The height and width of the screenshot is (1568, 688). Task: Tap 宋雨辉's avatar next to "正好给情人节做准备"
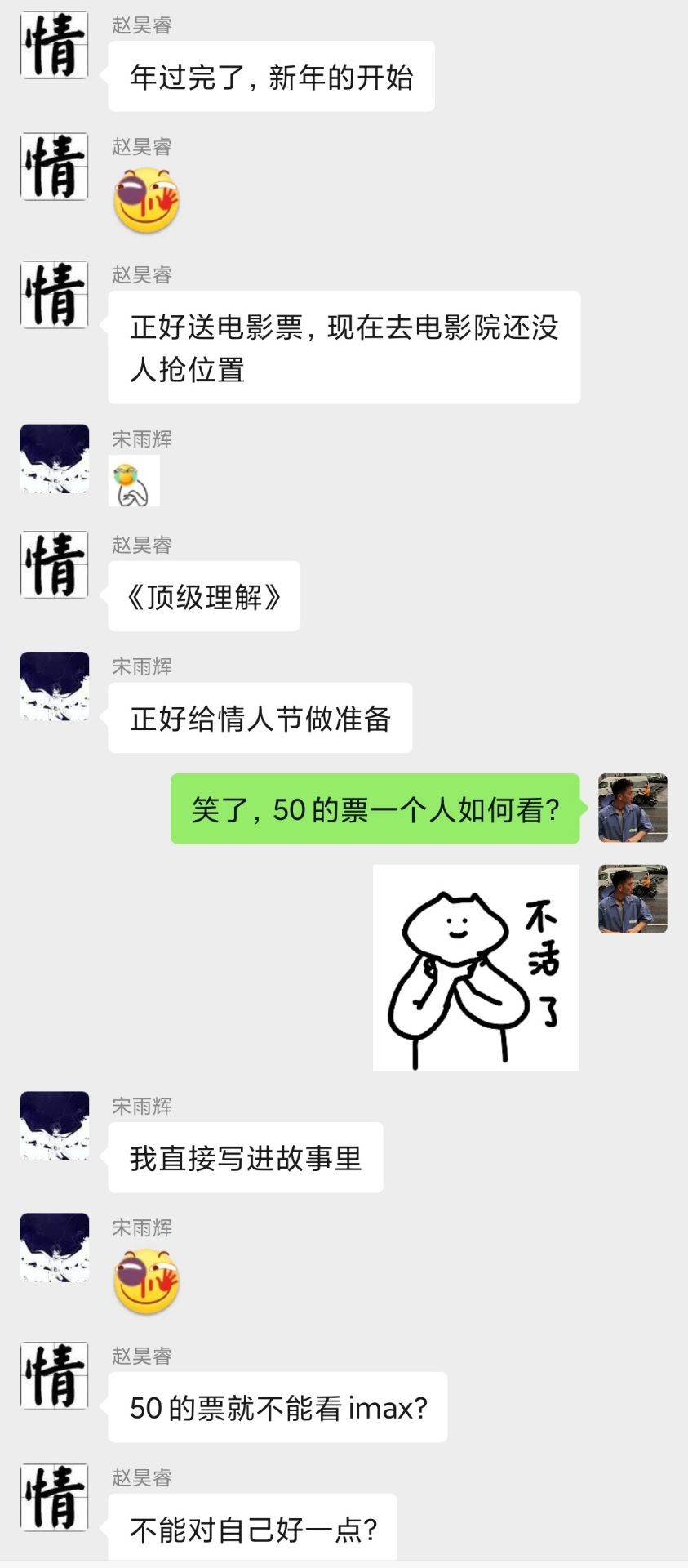[54, 685]
